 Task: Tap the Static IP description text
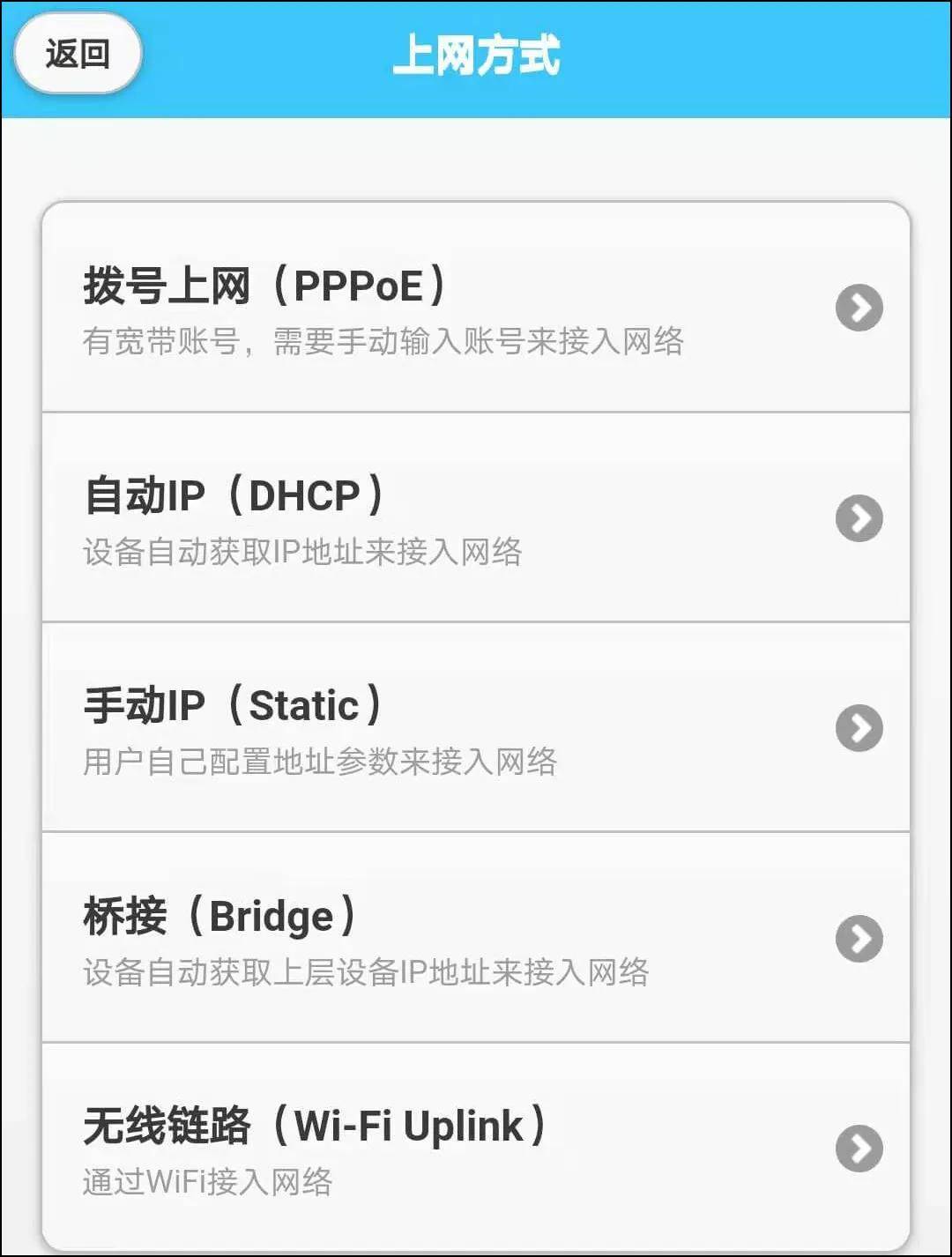(322, 762)
